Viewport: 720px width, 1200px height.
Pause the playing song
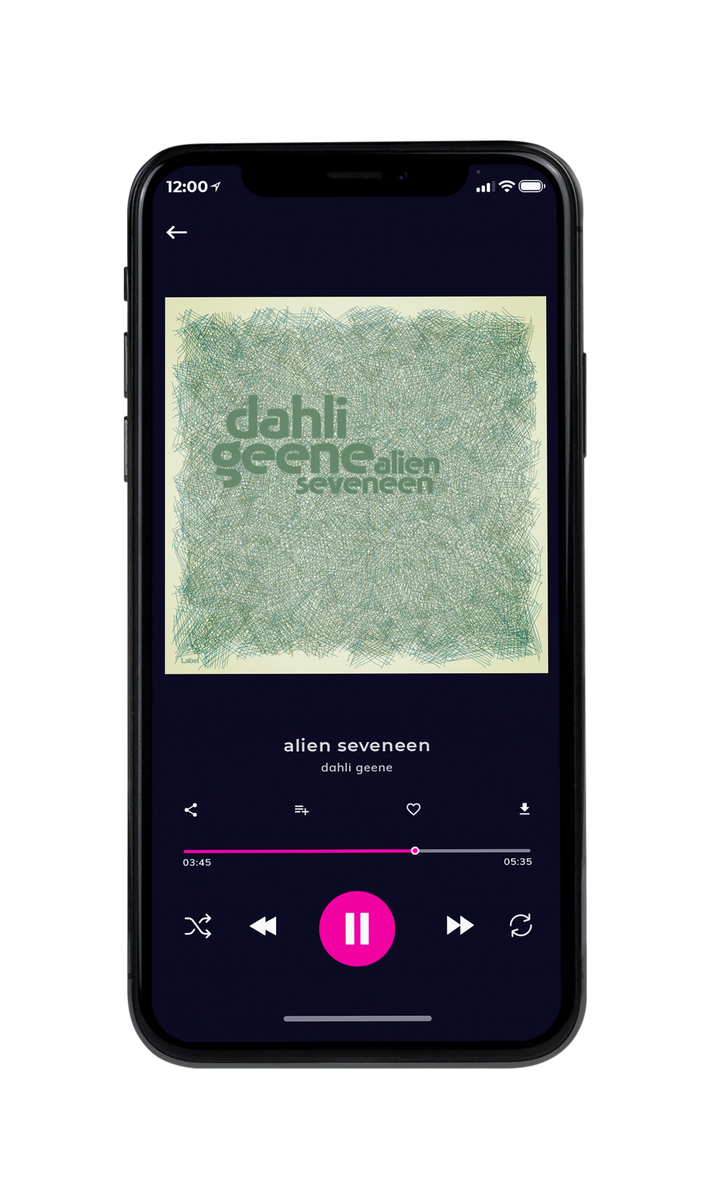(357, 928)
